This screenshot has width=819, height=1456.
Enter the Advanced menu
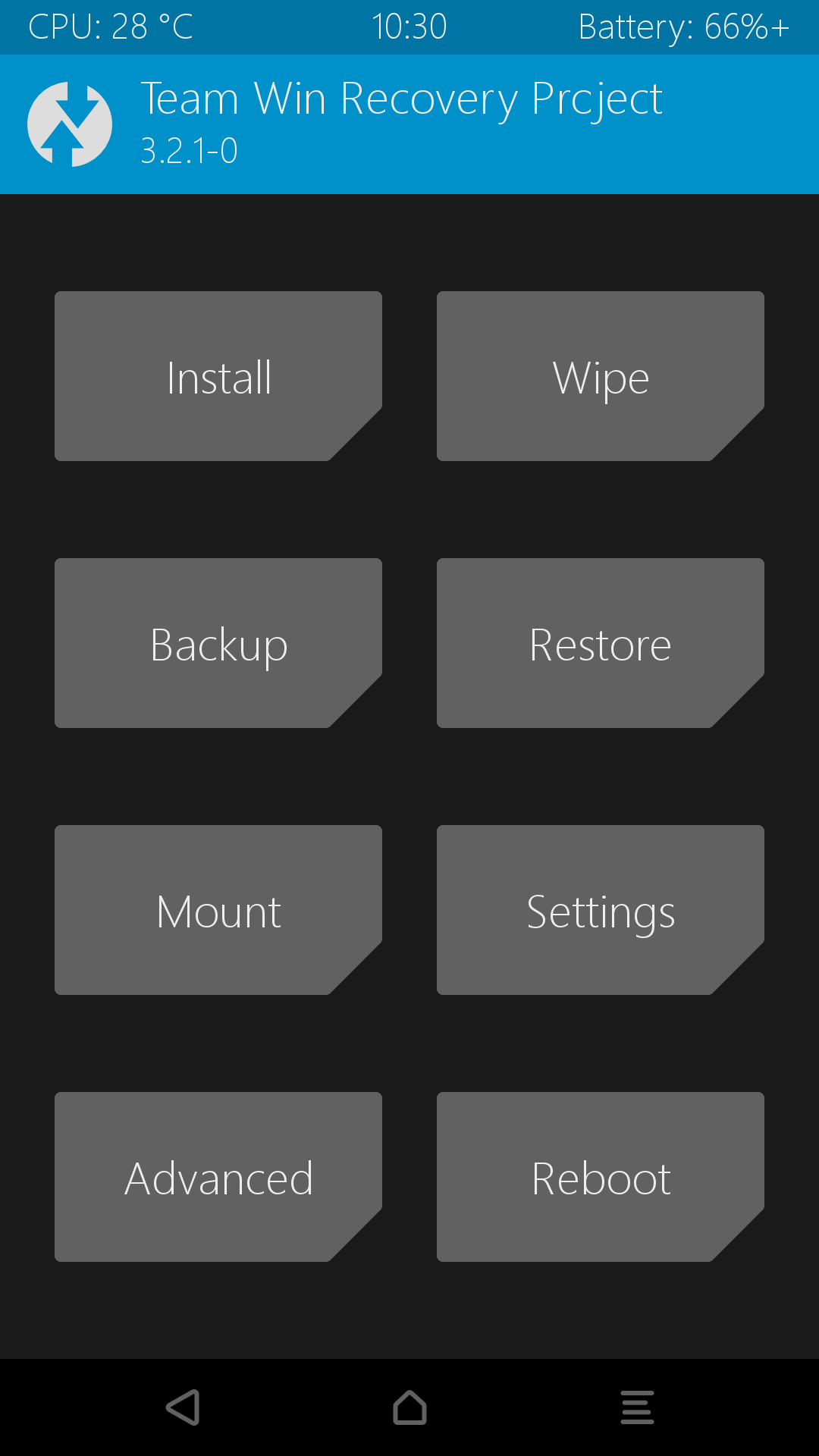click(218, 1177)
